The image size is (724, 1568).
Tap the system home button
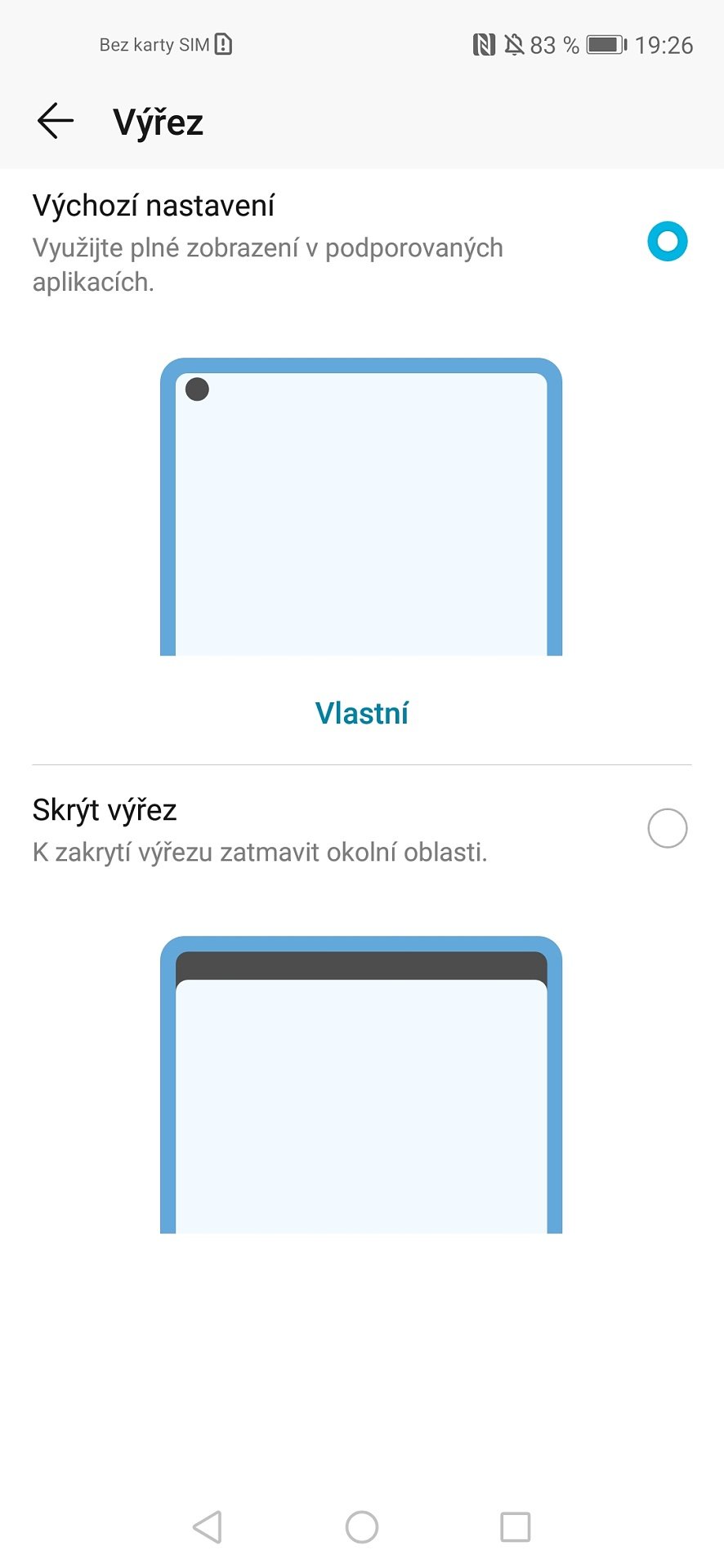coord(362,1526)
